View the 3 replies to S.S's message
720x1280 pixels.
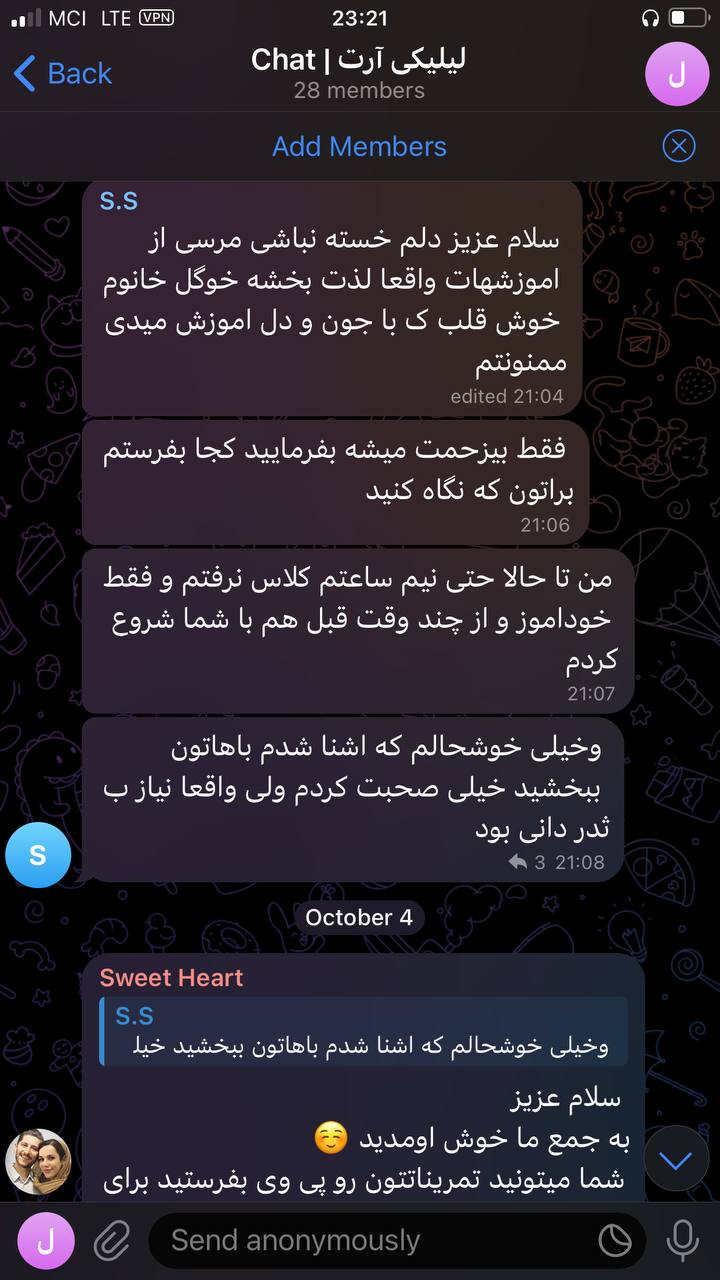(526, 862)
